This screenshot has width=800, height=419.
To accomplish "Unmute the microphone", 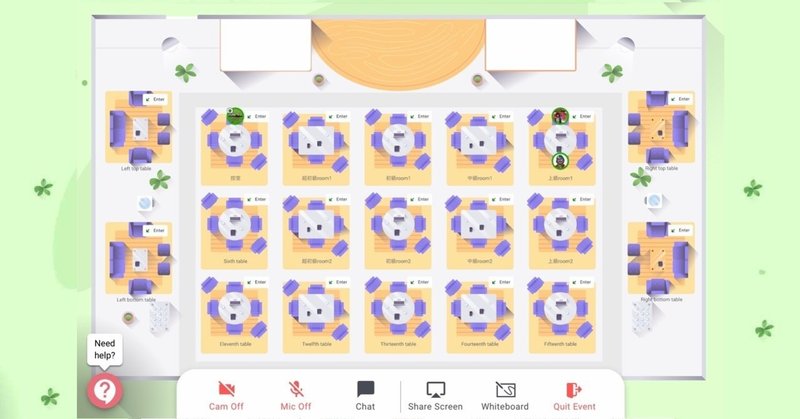I will (x=296, y=395).
